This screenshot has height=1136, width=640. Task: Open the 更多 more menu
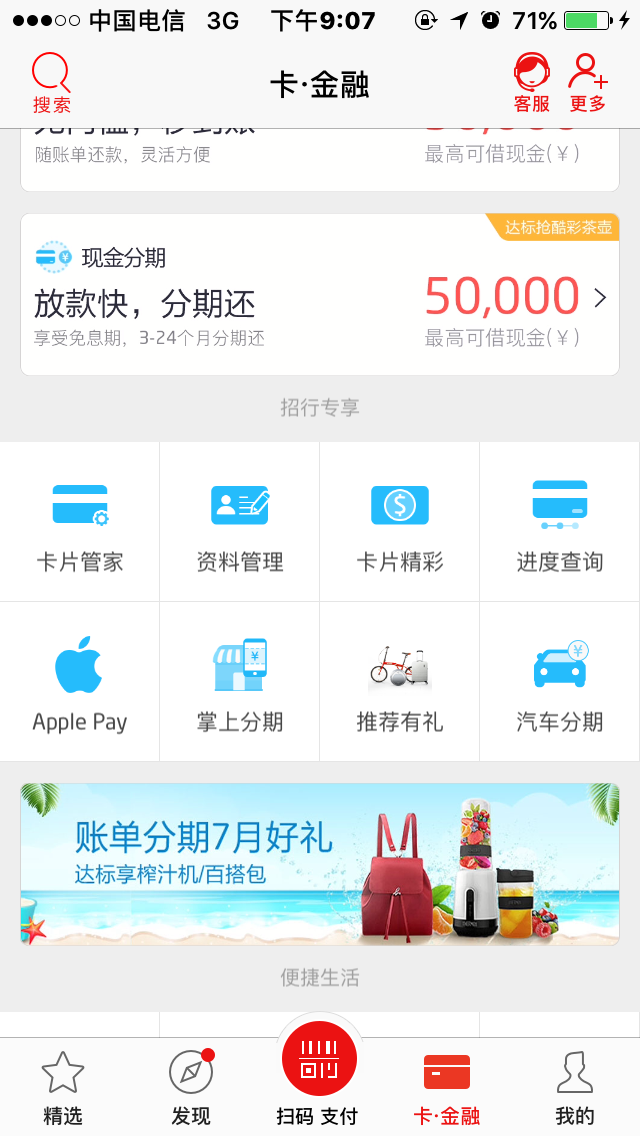click(588, 83)
